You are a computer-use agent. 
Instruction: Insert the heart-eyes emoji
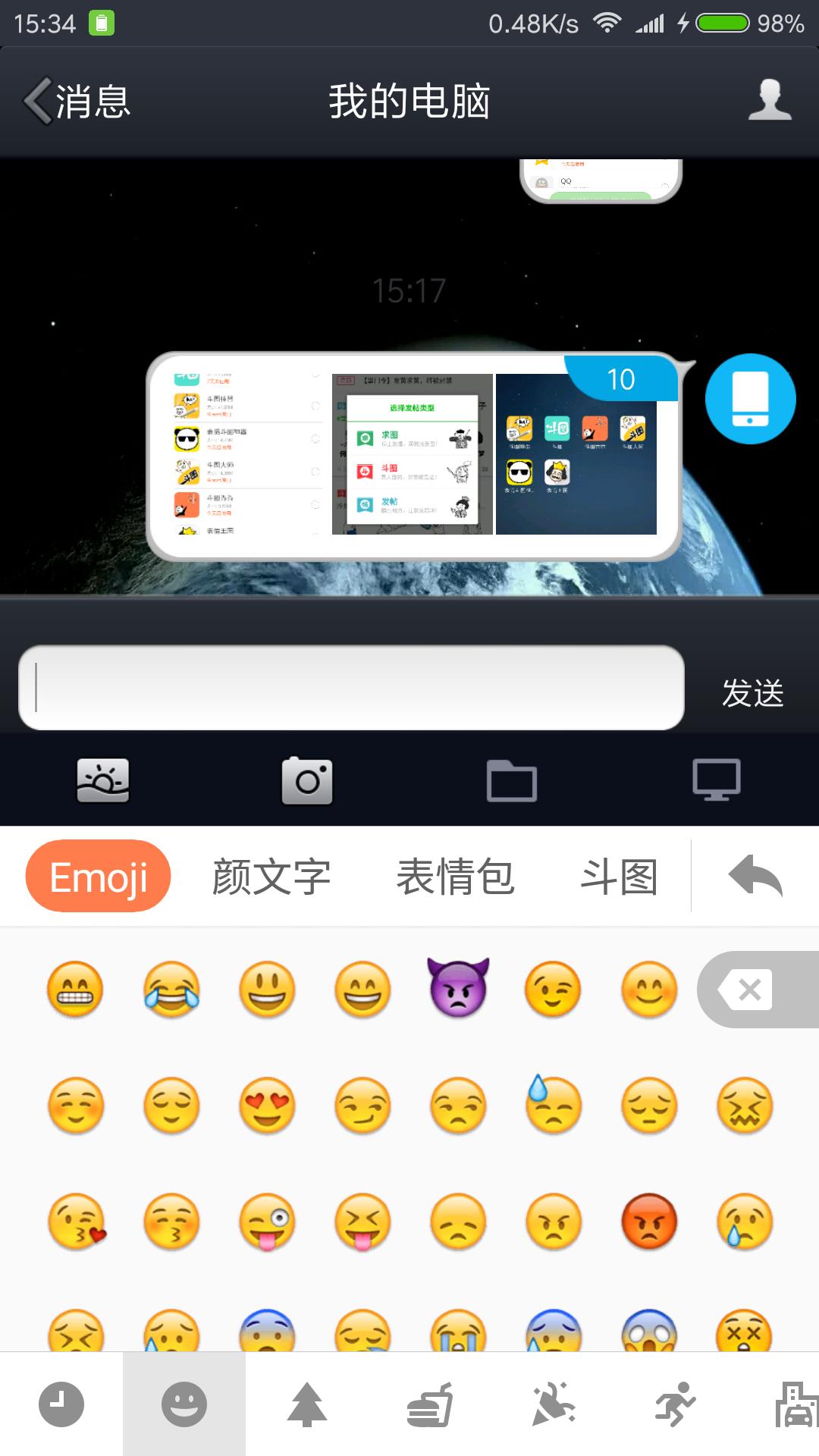tap(267, 1106)
